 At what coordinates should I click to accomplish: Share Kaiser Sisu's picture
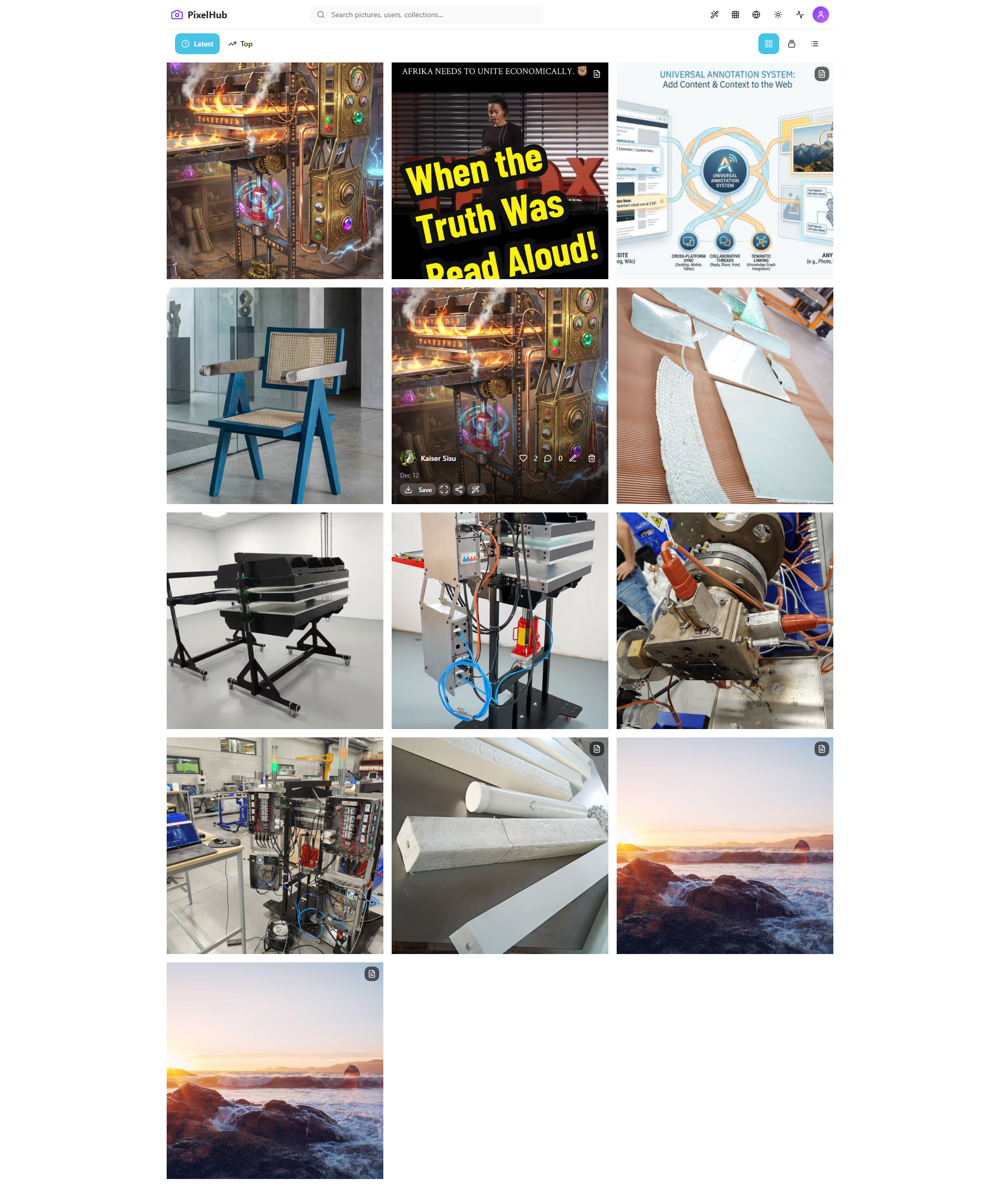pyautogui.click(x=459, y=490)
